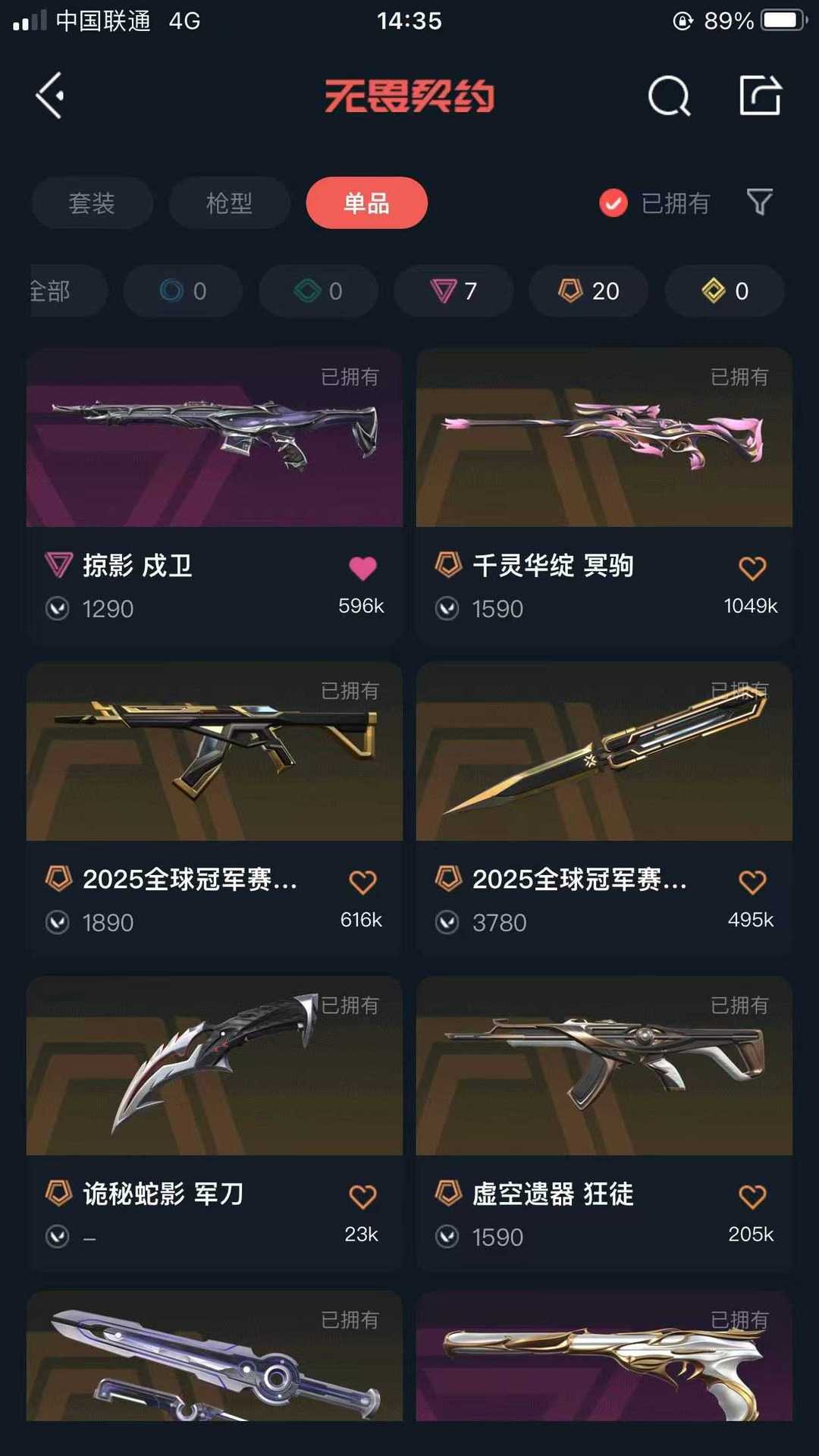Toggle the 已拥有 checkbox
This screenshot has width=819, height=1456.
(x=613, y=203)
